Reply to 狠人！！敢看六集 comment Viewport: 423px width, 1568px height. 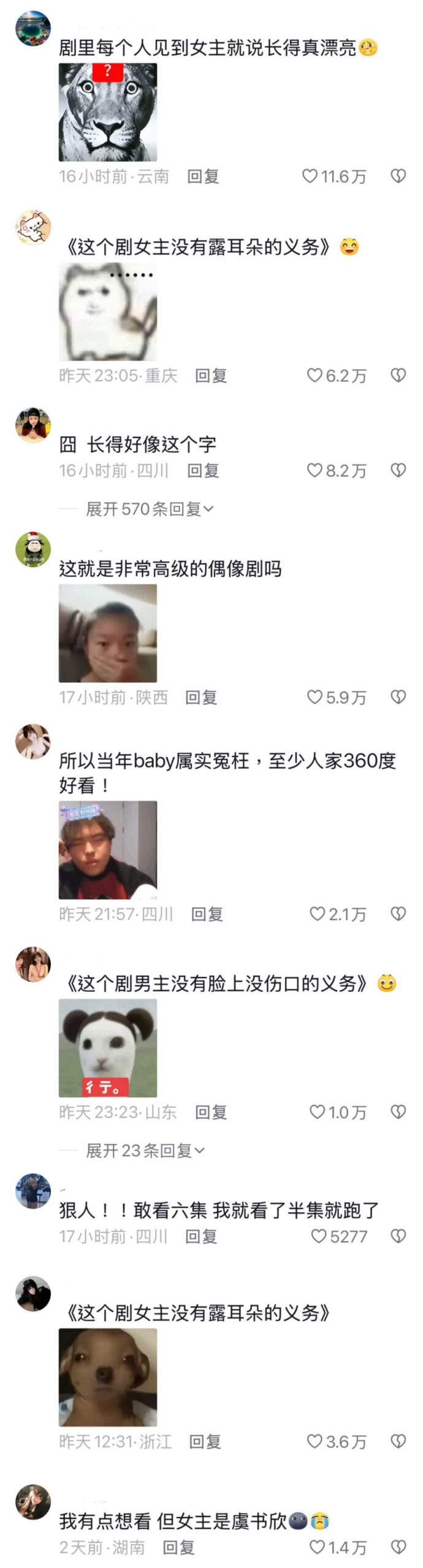[201, 1236]
